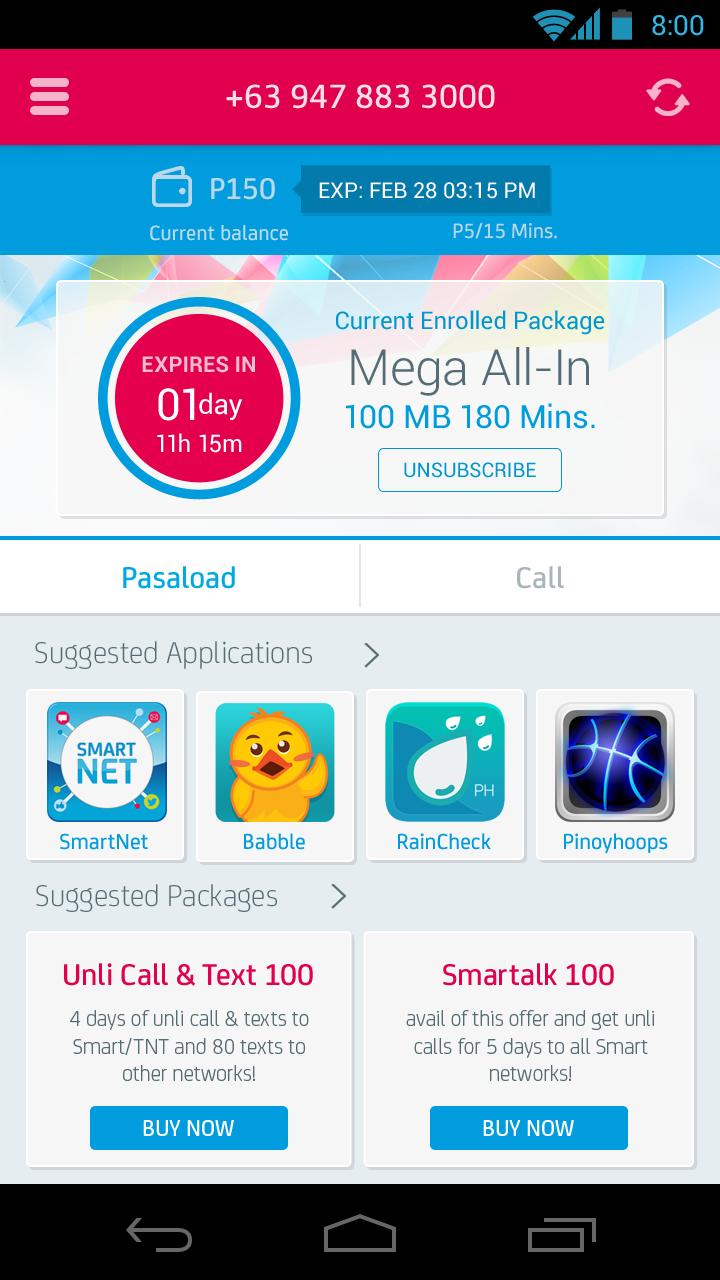Go back with the system back button
This screenshot has width=720, height=1280.
[159, 1234]
